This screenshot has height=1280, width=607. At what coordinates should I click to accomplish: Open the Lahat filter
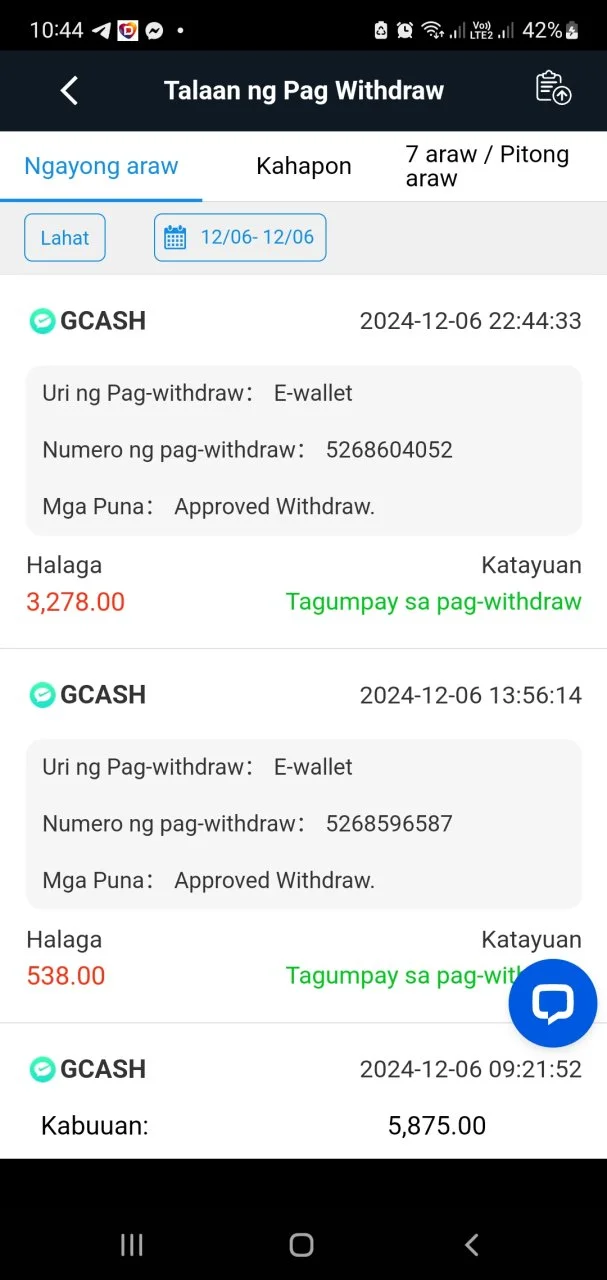tap(65, 238)
